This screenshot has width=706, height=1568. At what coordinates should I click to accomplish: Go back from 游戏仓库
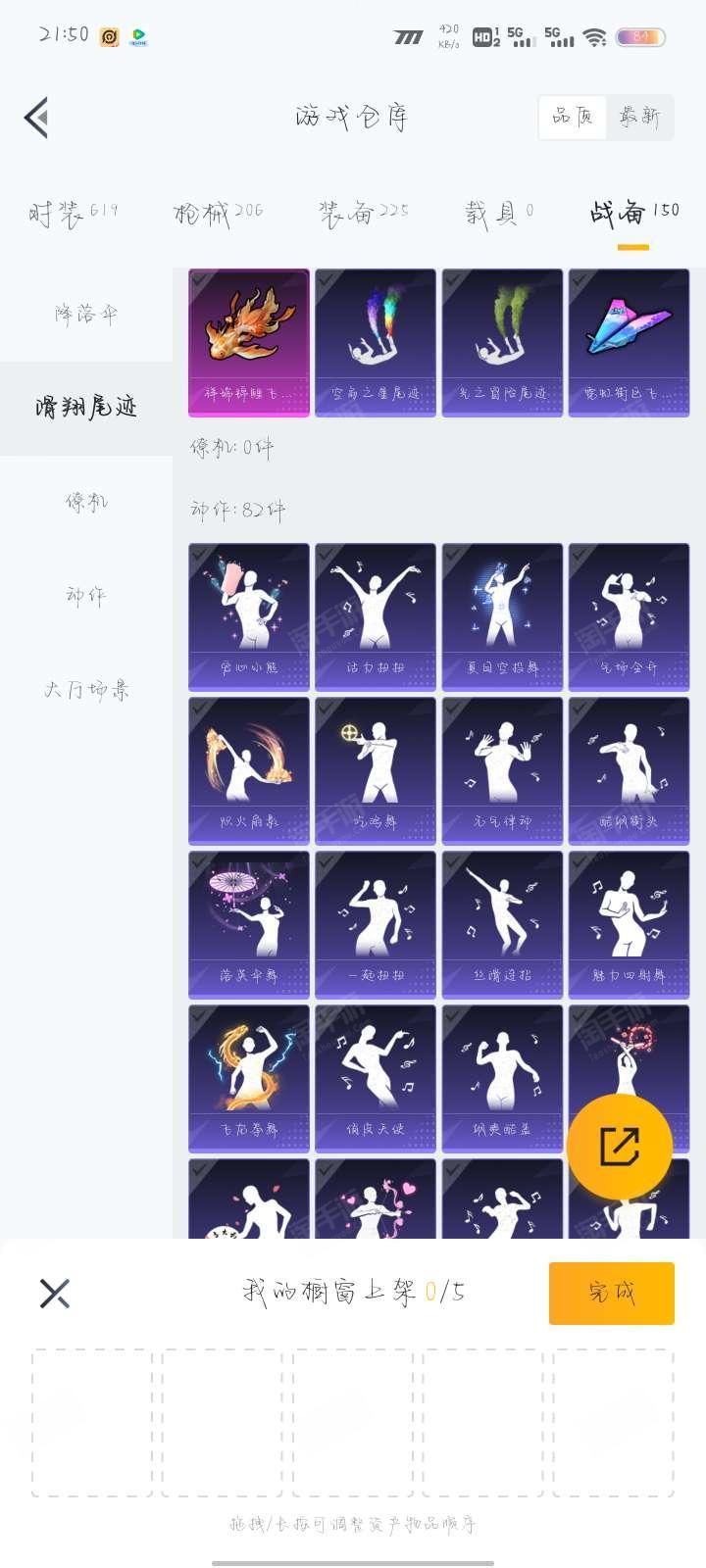(36, 118)
